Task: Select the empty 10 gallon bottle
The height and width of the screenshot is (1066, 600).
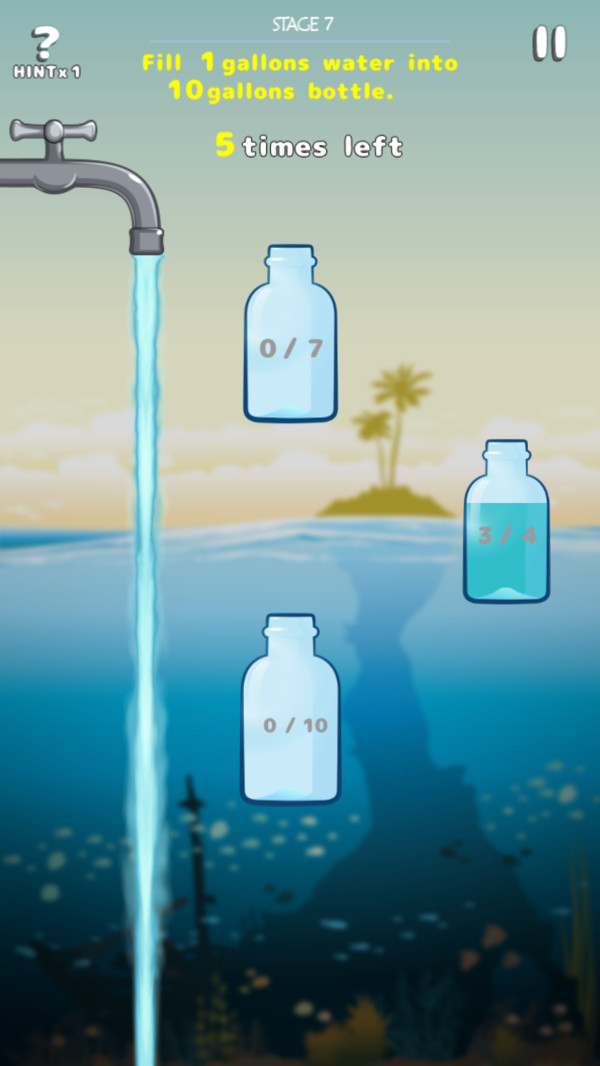Action: 290,712
